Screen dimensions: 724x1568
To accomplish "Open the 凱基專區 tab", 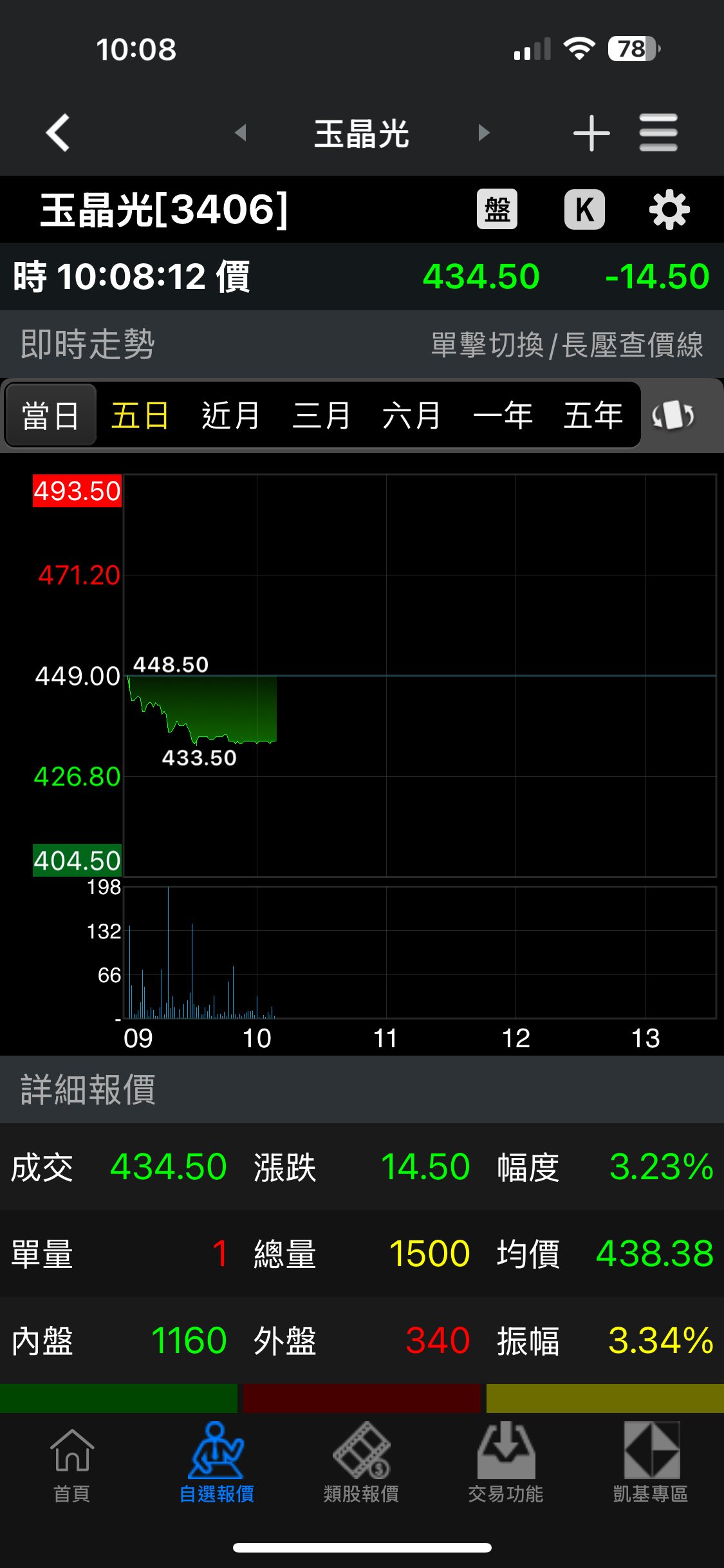I will tap(651, 1462).
